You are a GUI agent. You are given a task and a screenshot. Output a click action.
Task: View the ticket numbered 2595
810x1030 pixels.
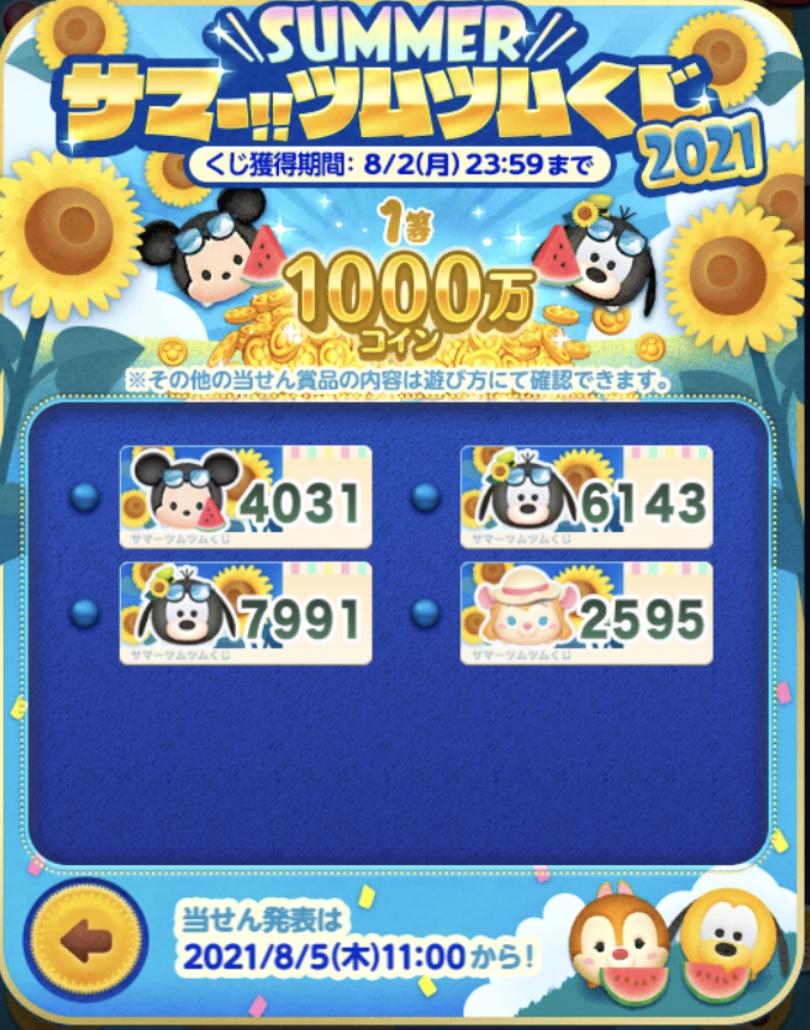pos(586,613)
